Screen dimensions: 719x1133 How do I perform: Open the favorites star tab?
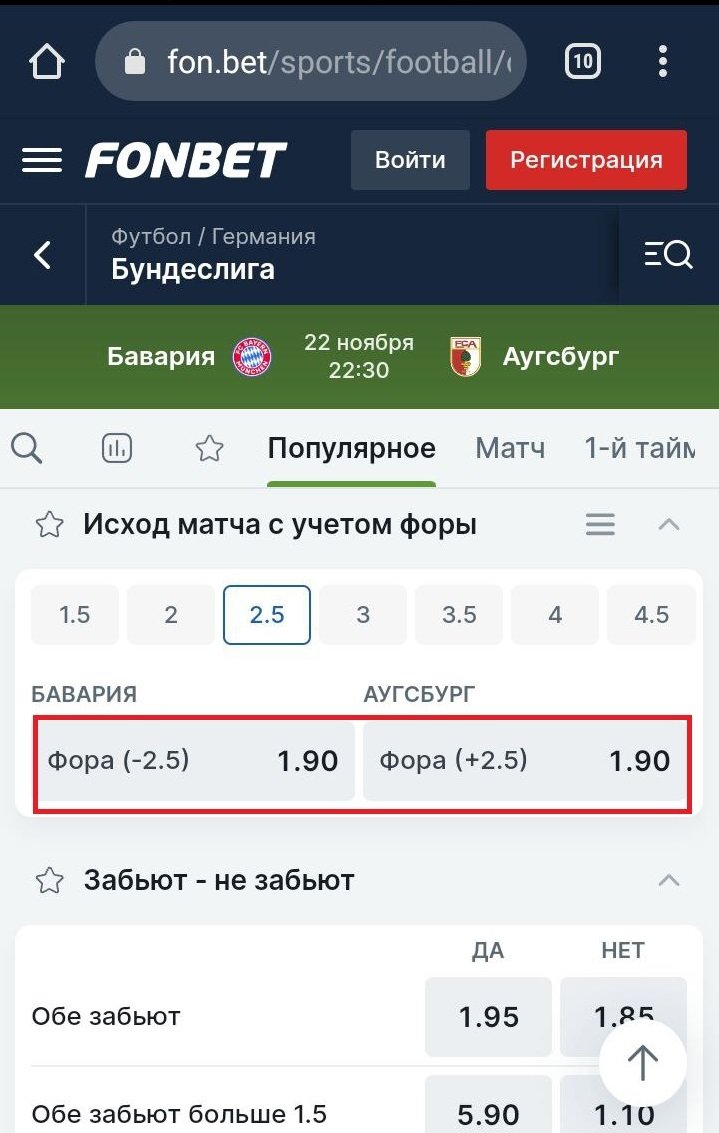(x=209, y=449)
